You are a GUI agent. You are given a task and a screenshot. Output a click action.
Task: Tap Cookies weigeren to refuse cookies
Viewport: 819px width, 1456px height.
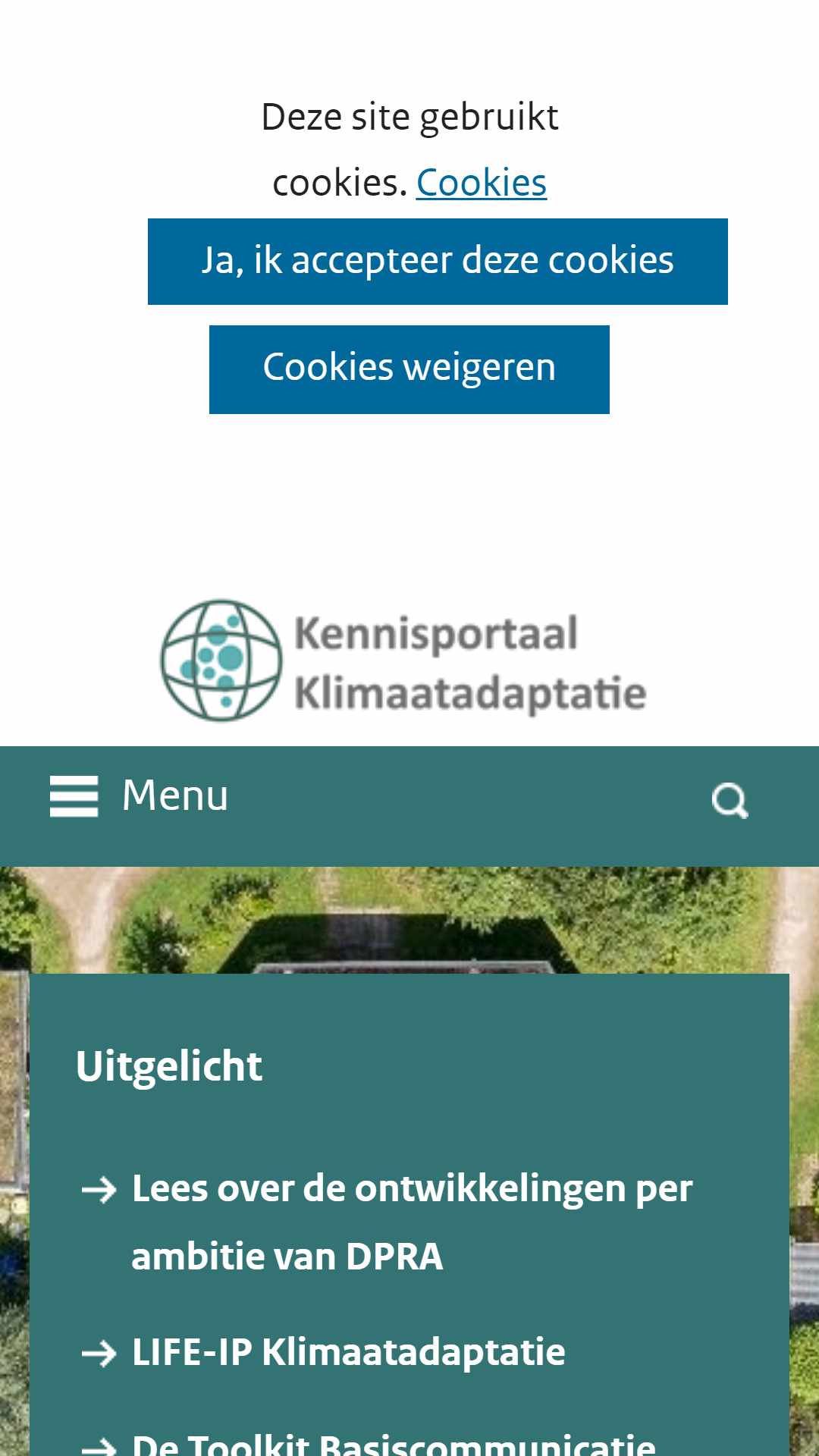pyautogui.click(x=409, y=369)
